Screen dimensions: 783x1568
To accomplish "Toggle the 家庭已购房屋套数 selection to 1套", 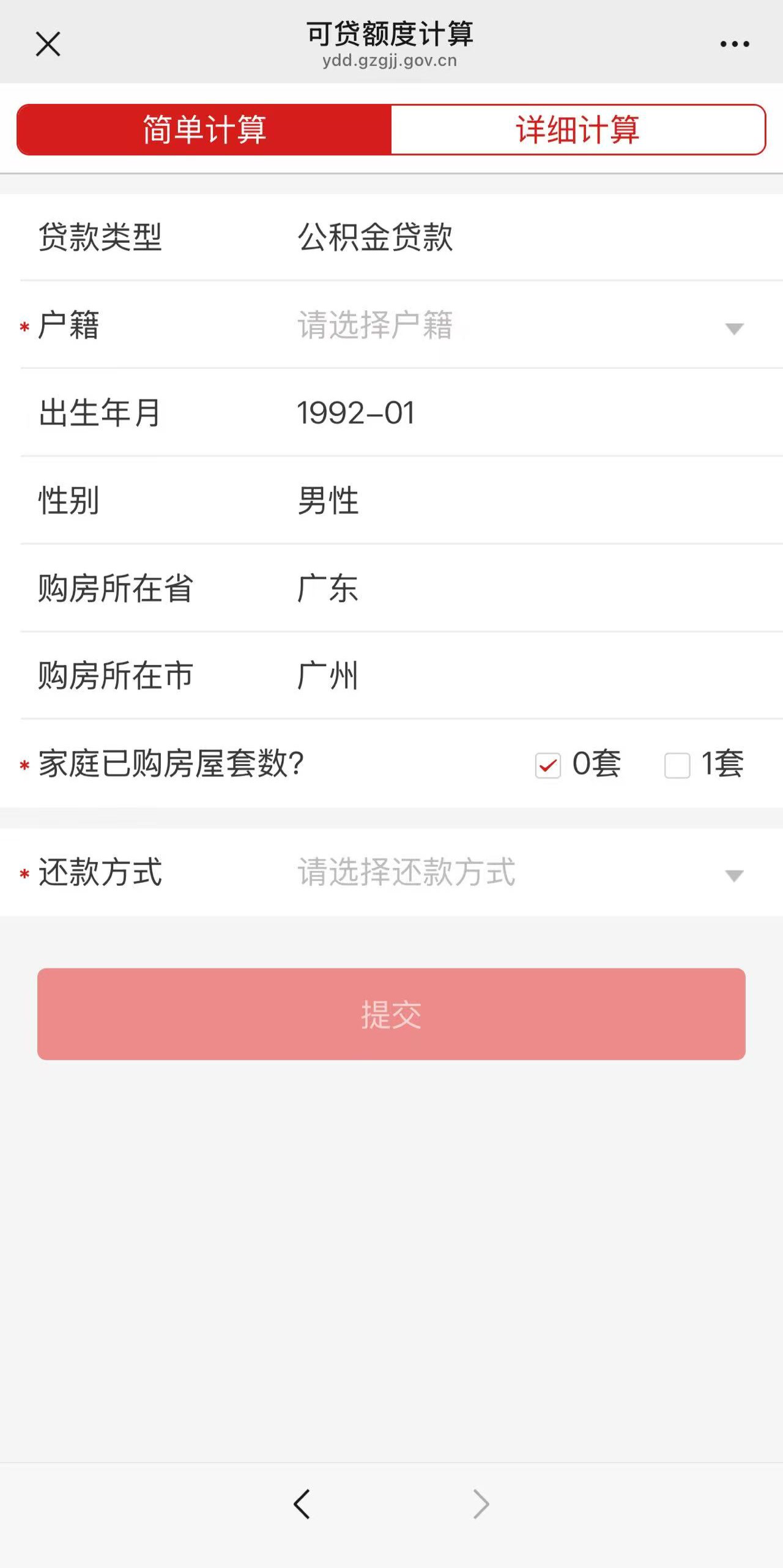I will (677, 765).
